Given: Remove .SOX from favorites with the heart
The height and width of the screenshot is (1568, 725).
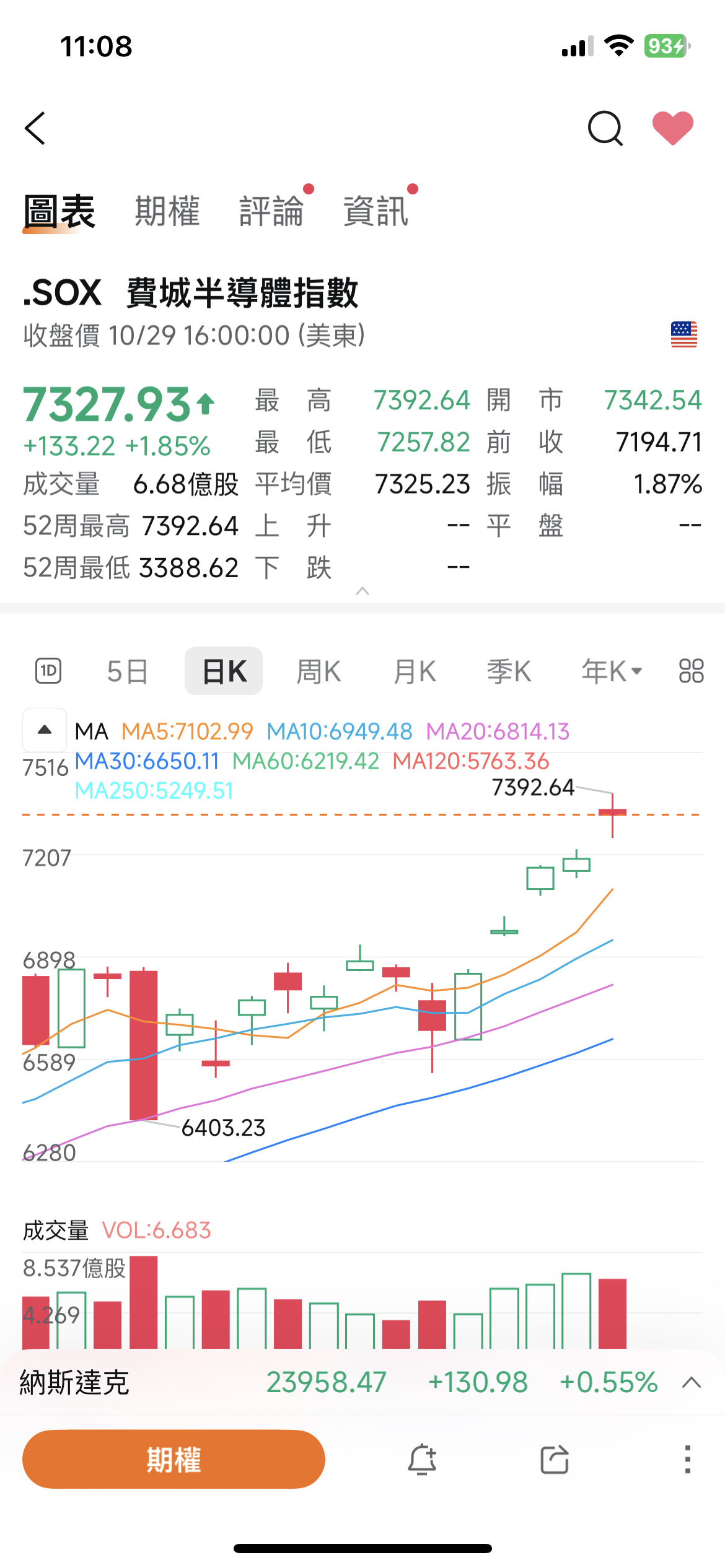Looking at the screenshot, I should coord(672,128).
